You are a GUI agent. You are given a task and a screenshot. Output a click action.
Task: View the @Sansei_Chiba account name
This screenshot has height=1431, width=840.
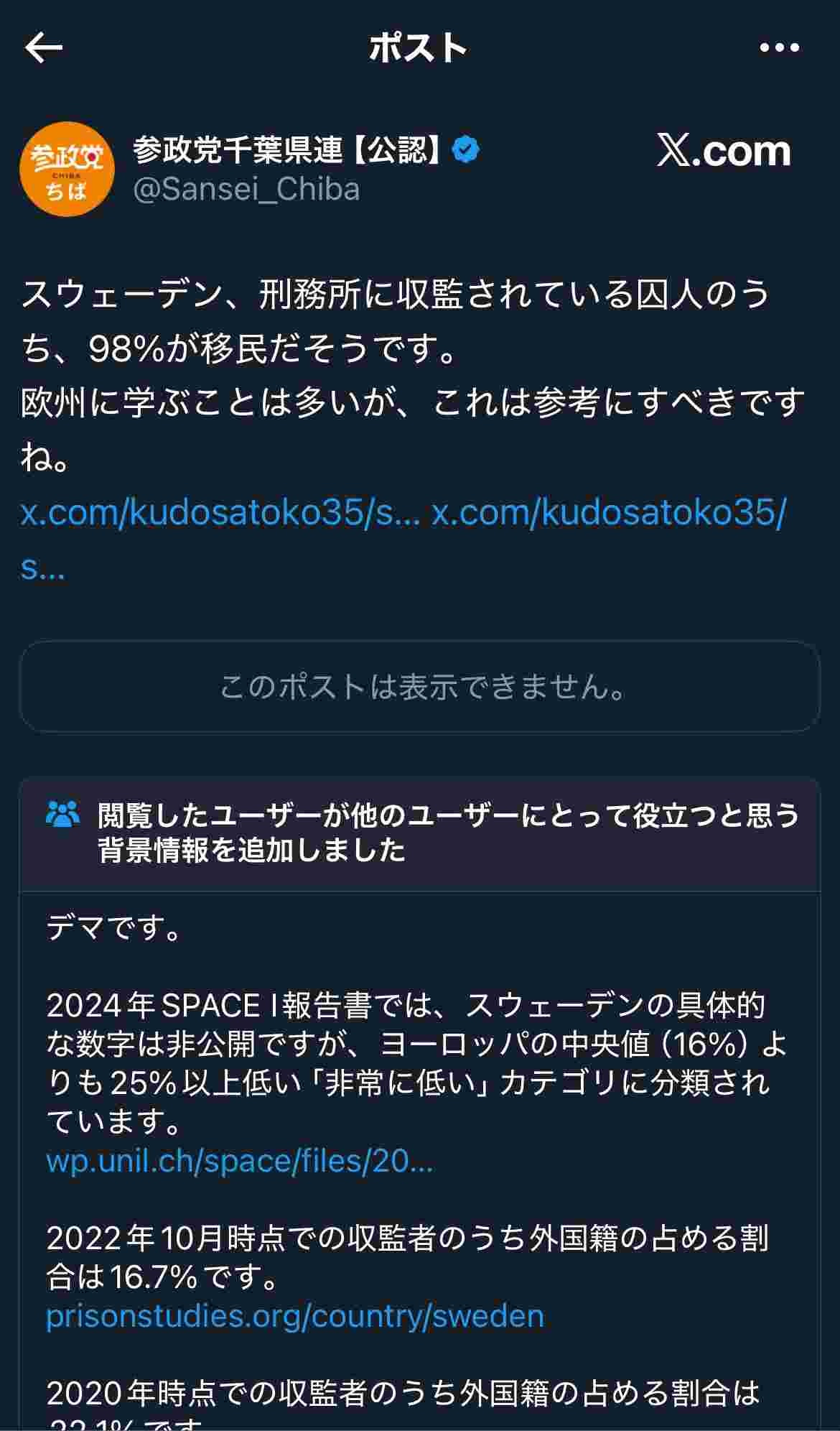246,189
